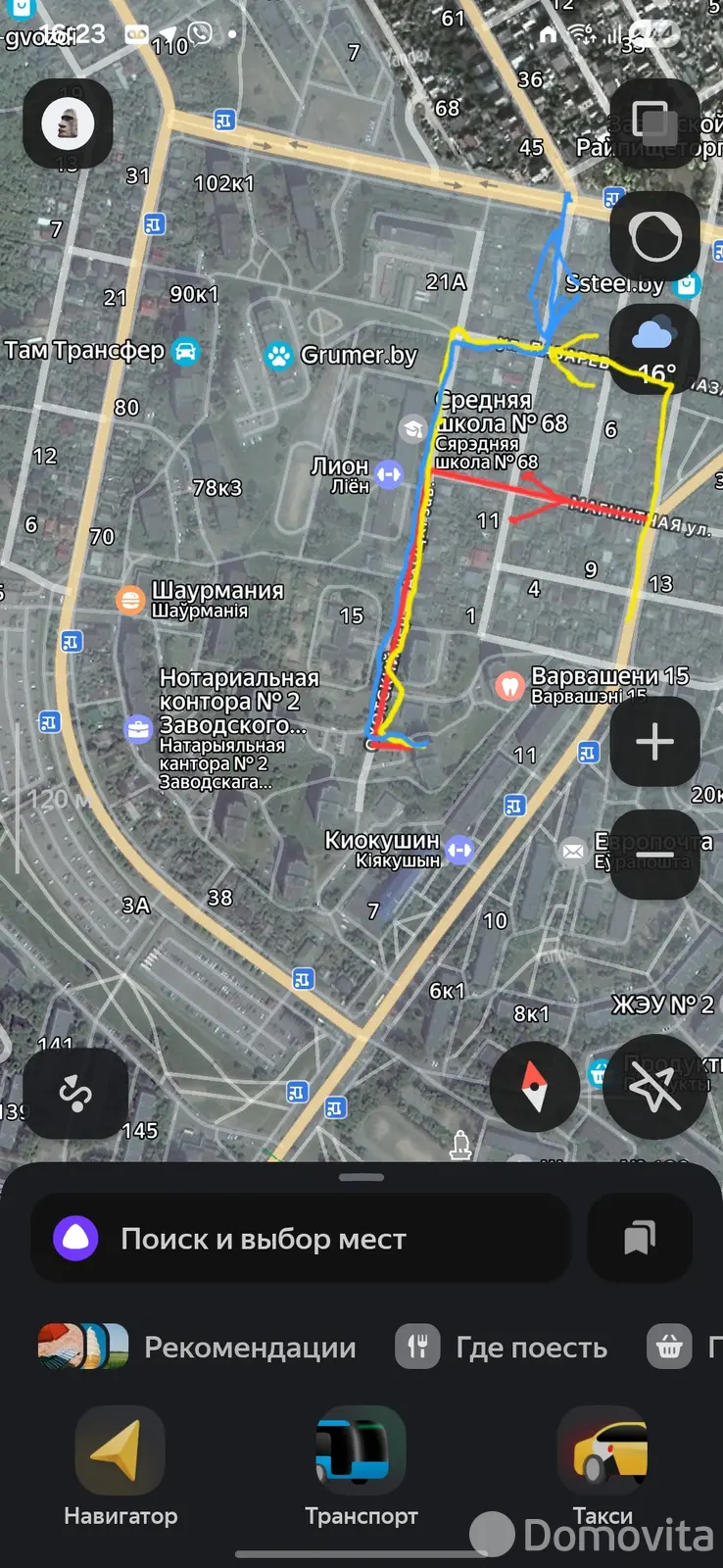Open the profile avatar menu
This screenshot has height=1568, width=723.
(68, 124)
